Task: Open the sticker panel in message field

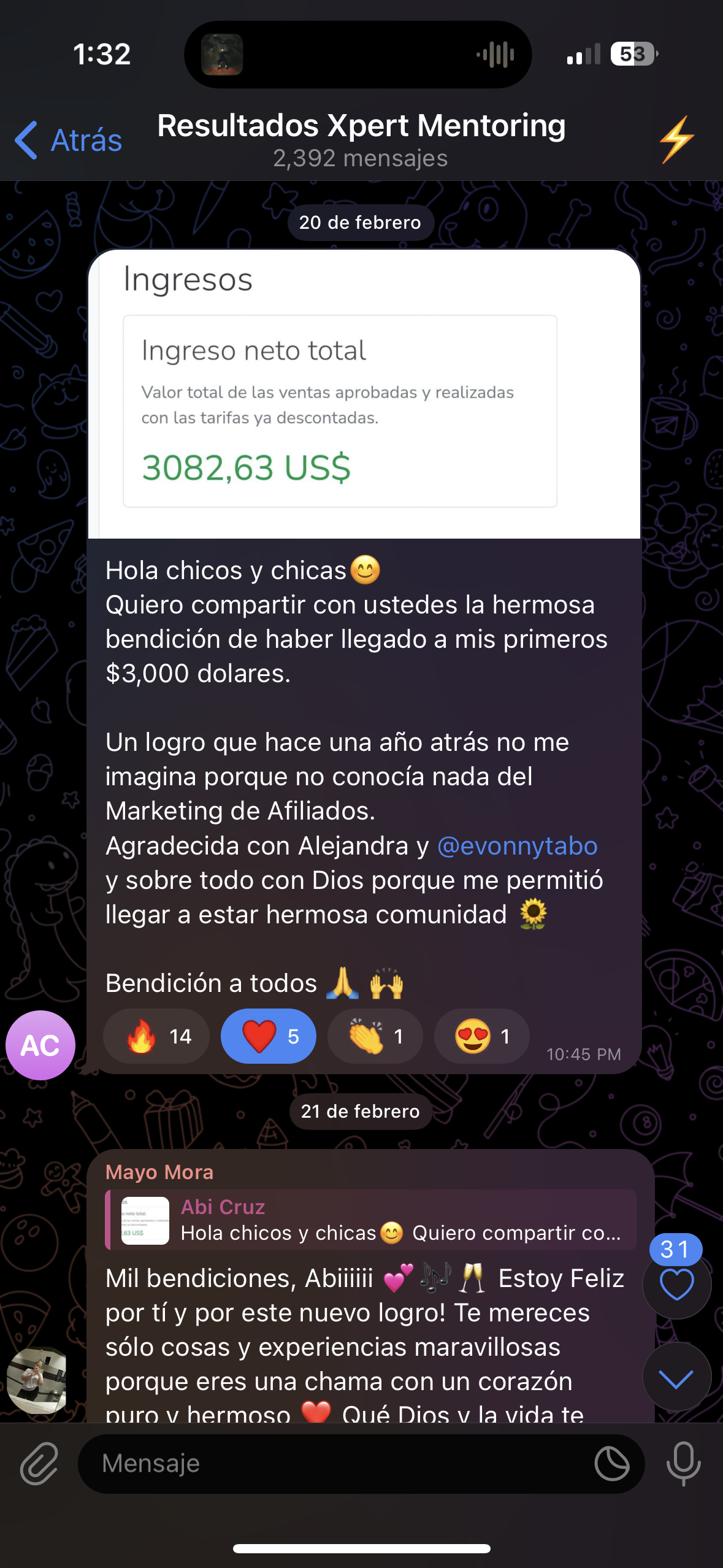Action: coord(611,1464)
